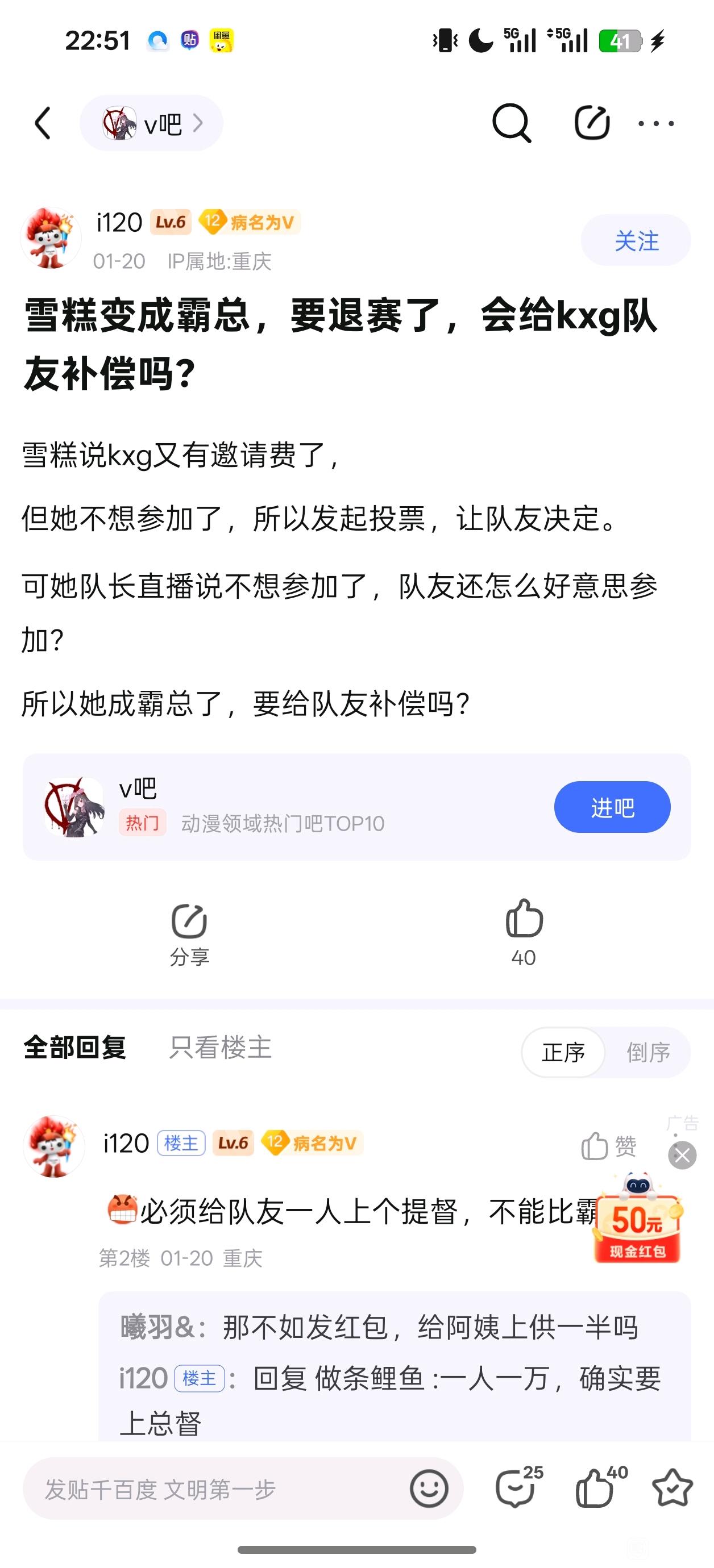Open the three-dot overflow menu
Screen dimensions: 714x1568
coord(655,124)
